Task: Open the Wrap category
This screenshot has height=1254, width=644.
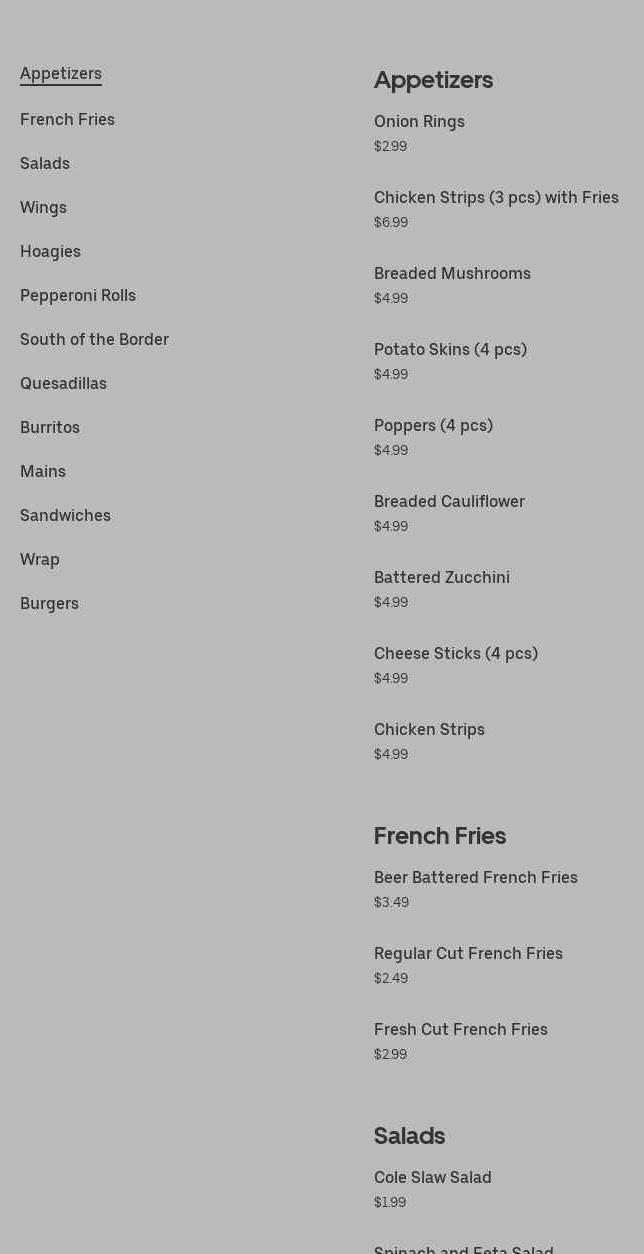Action: click(40, 560)
